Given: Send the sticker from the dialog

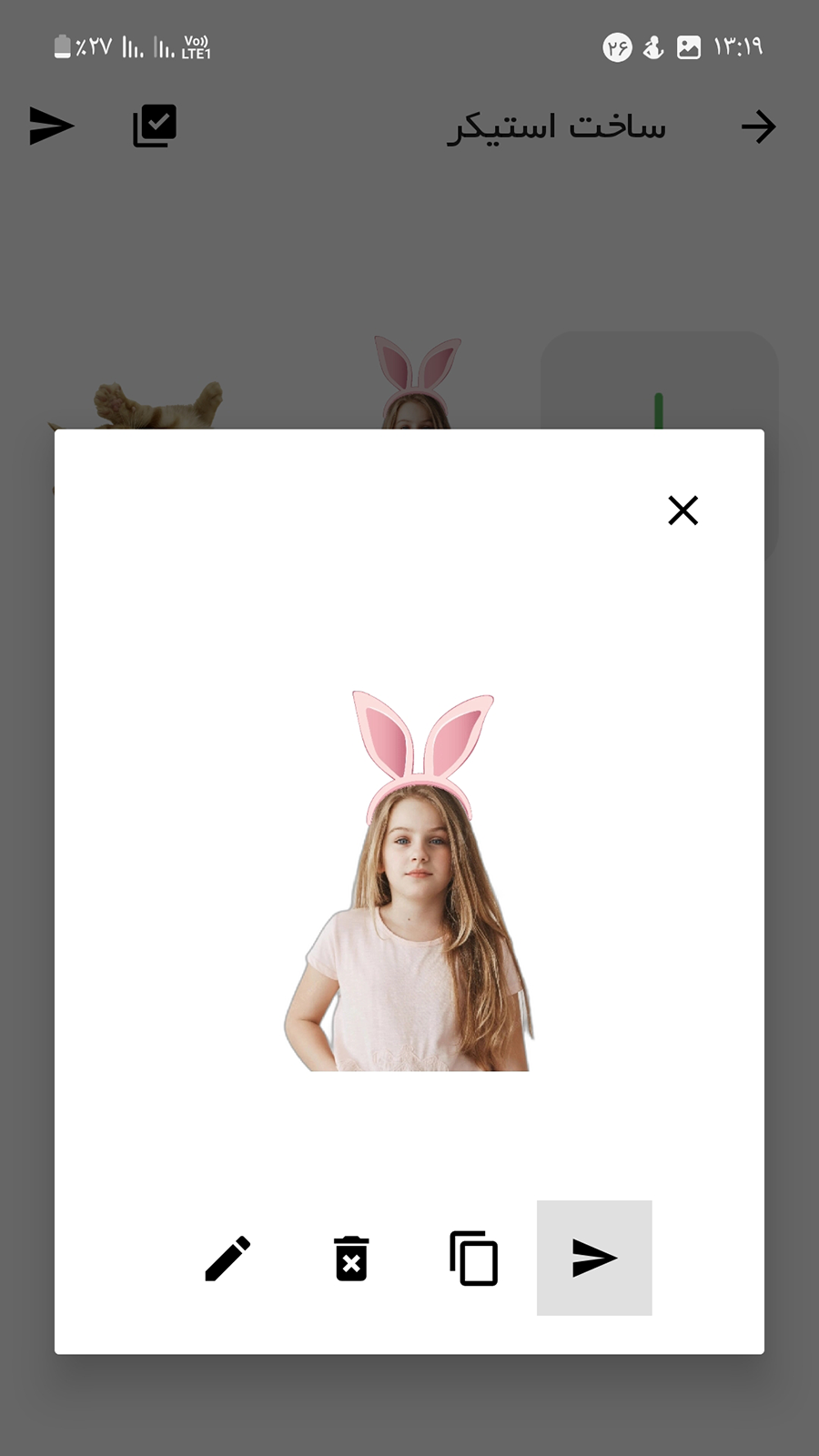Looking at the screenshot, I should click(594, 1259).
